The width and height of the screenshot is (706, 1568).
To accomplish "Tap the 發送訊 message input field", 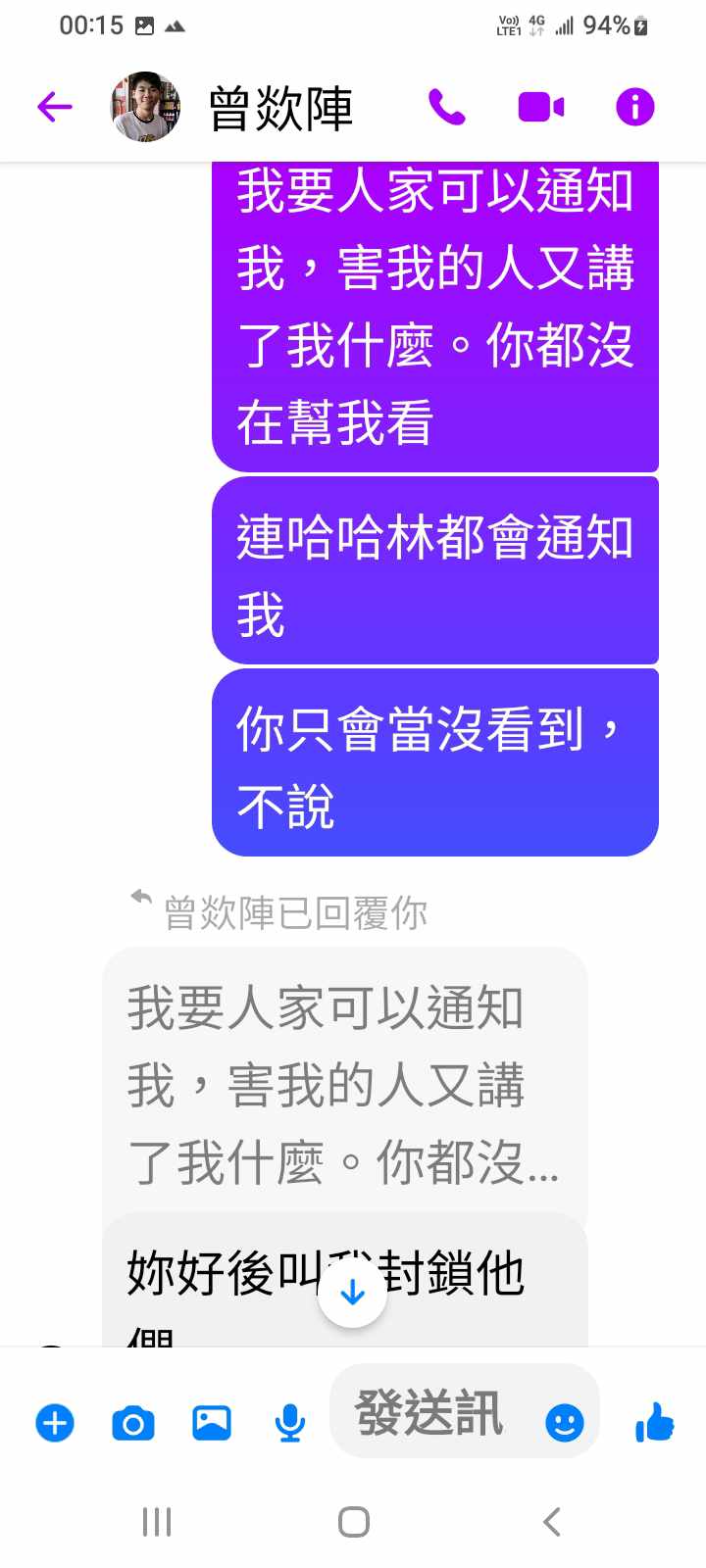I will pyautogui.click(x=431, y=1412).
